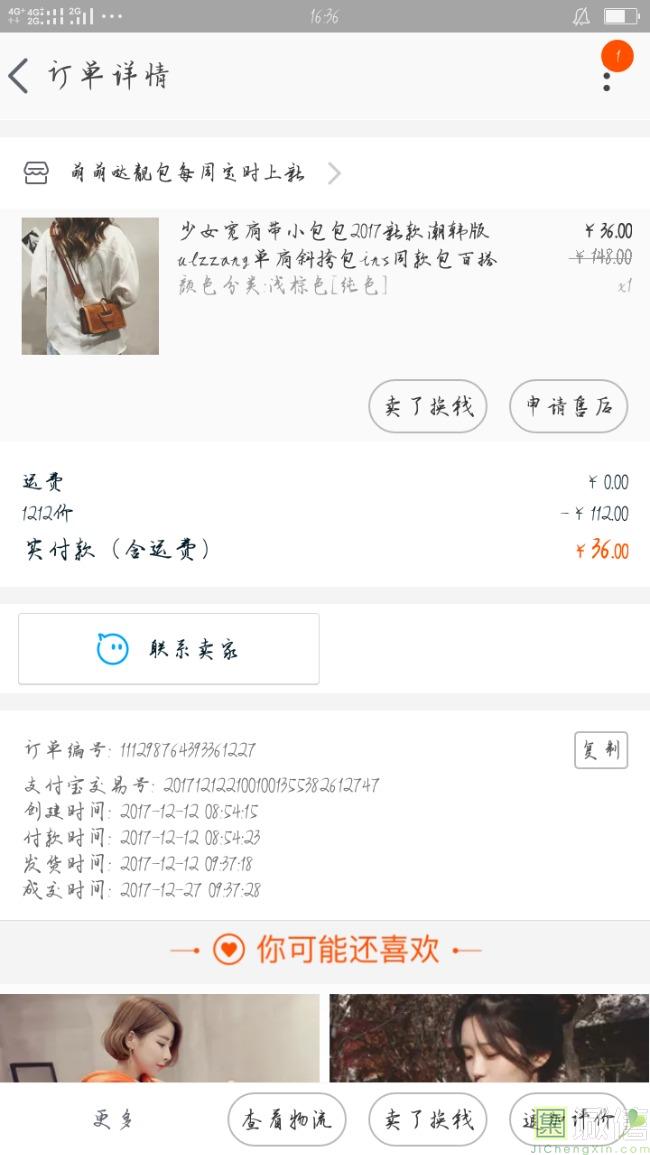View the 少女宽肩带小包包 product details
This screenshot has width=650, height=1155.
coord(334,245)
